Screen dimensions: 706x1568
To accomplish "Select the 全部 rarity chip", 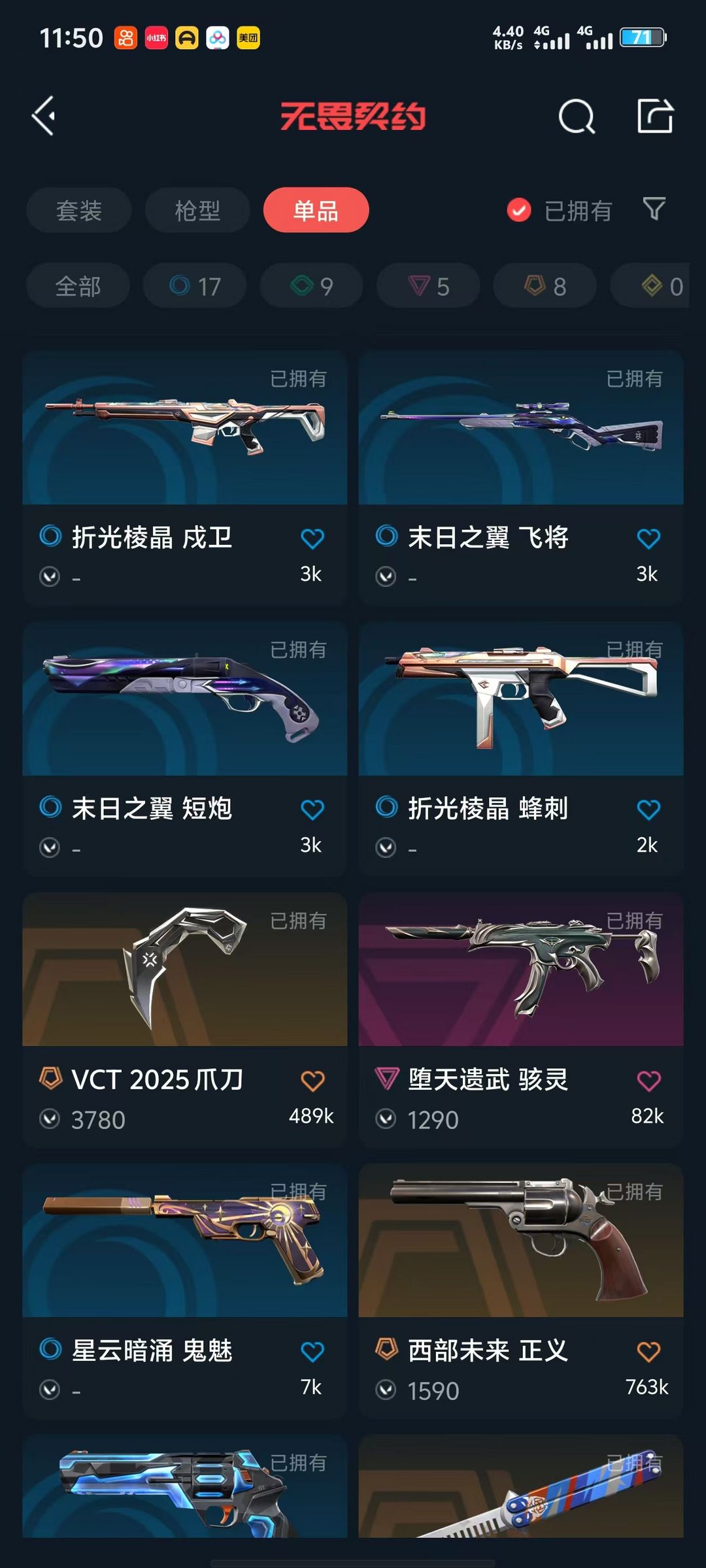I will tap(78, 286).
